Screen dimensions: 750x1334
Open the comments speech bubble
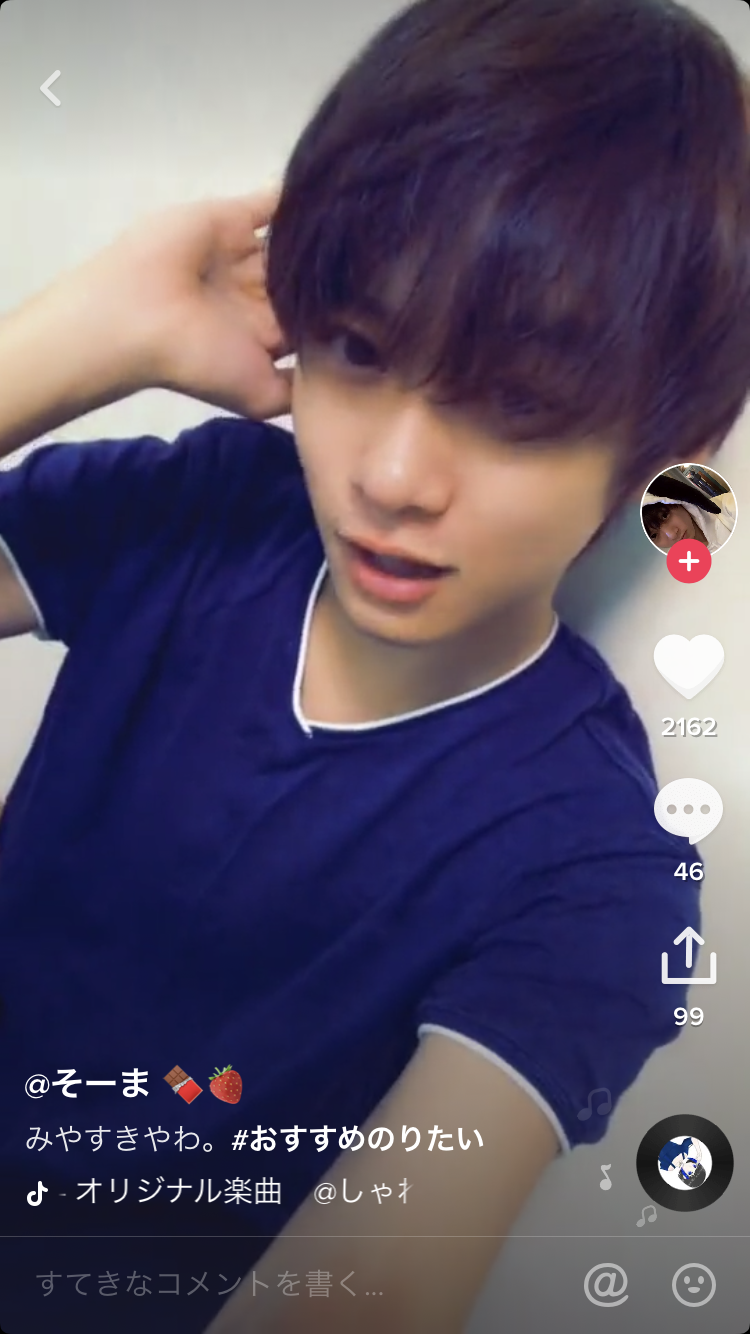688,810
